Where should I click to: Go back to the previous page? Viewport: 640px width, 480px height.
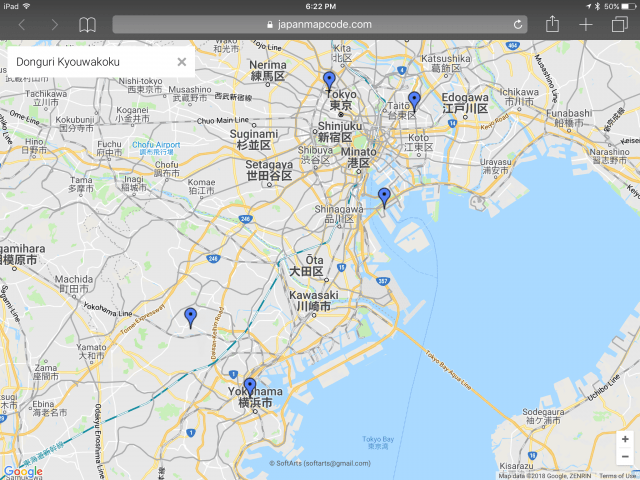coord(22,24)
